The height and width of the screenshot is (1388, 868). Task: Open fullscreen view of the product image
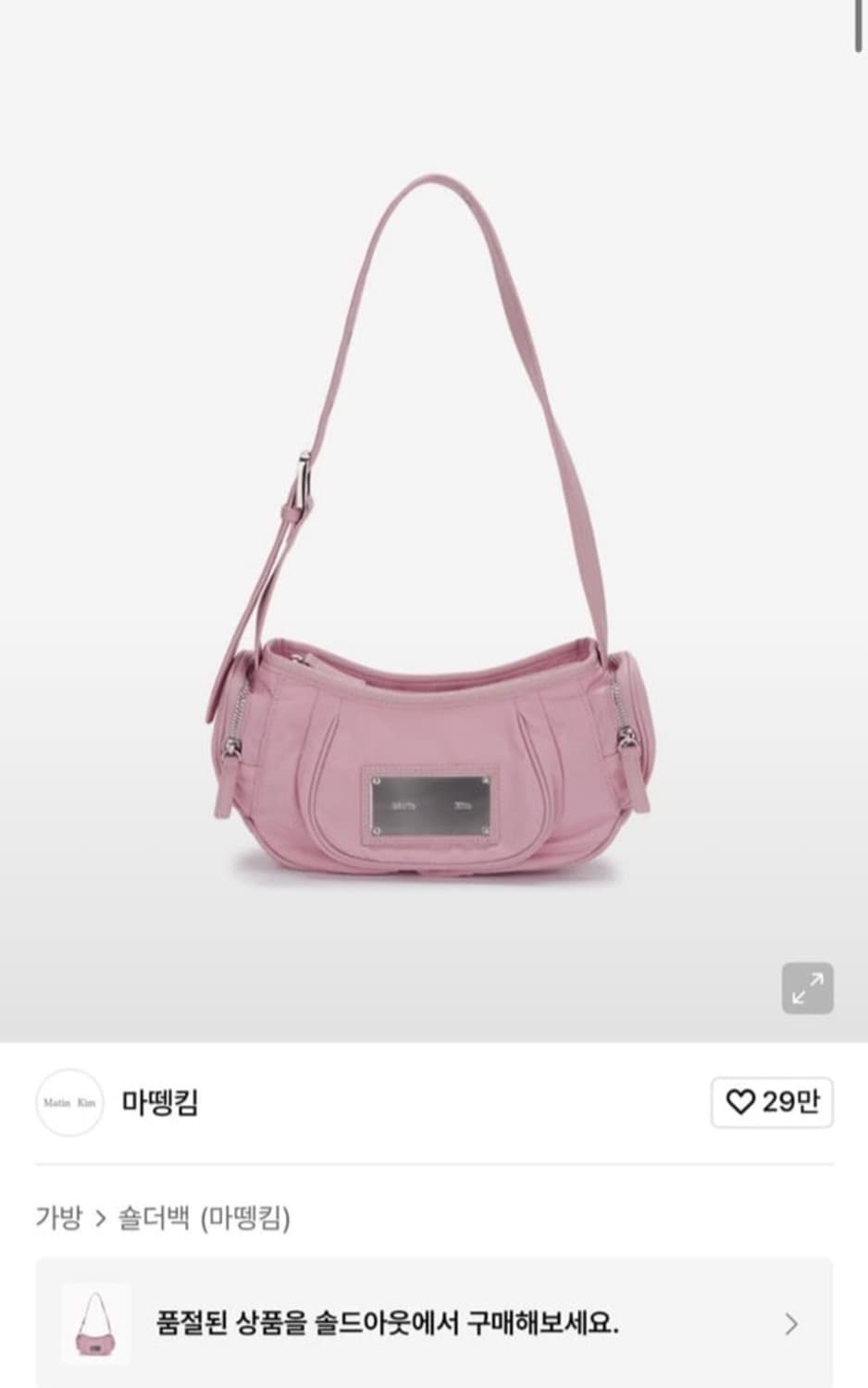[809, 987]
